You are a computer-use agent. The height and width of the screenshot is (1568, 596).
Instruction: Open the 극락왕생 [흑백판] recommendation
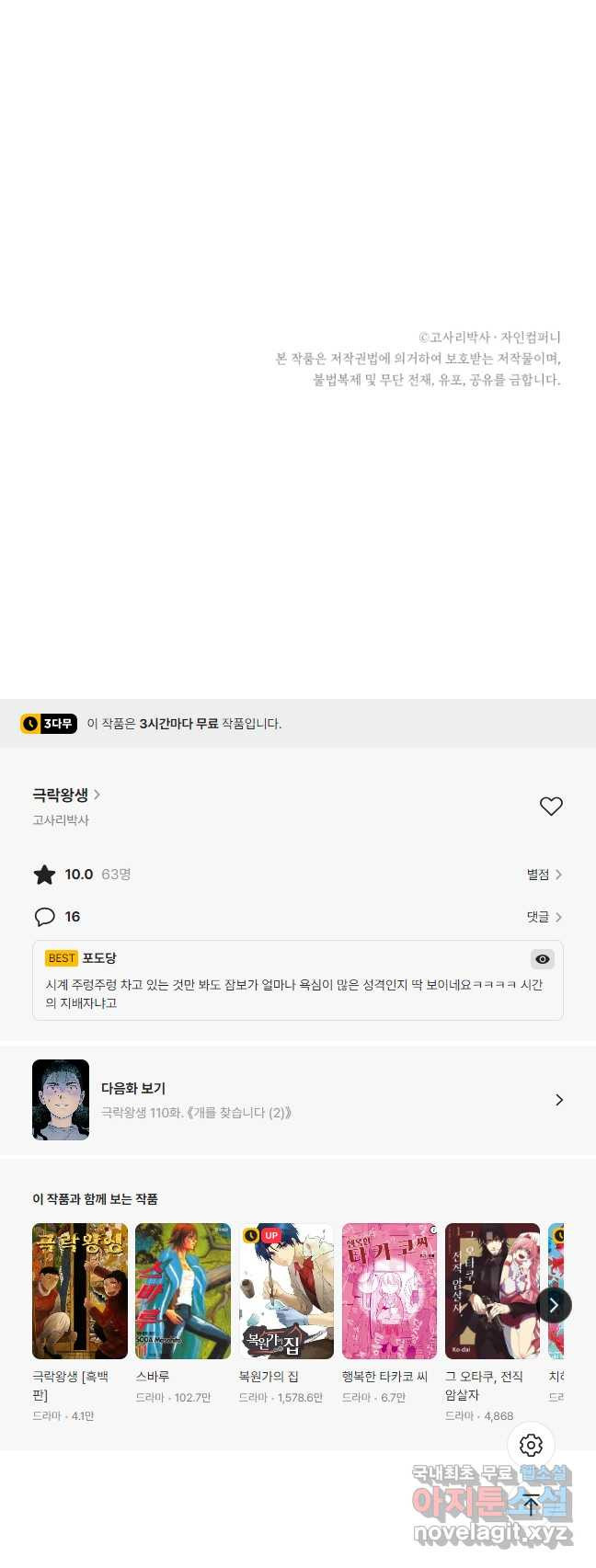80,1291
